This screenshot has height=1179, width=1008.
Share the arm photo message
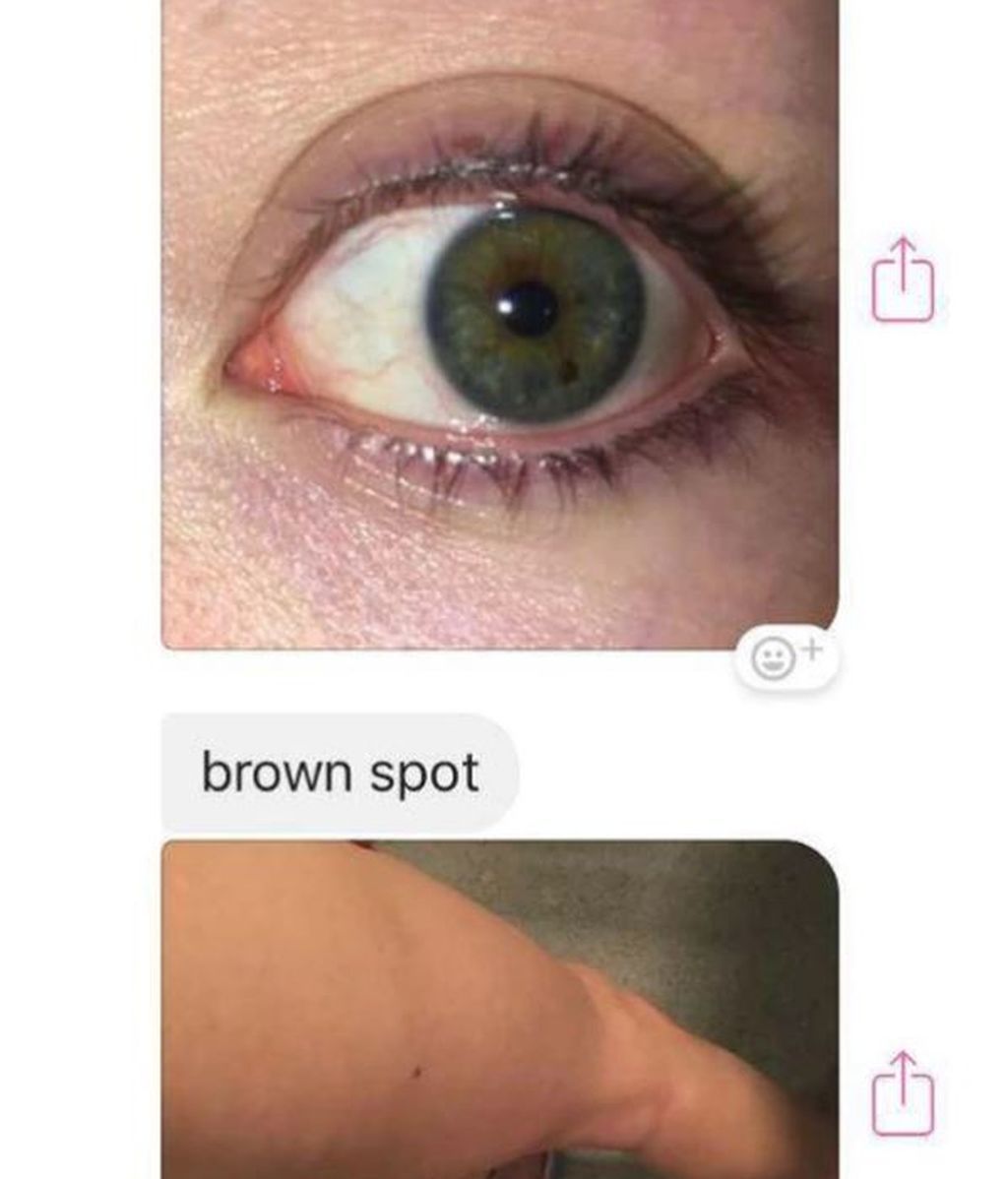(x=903, y=1092)
